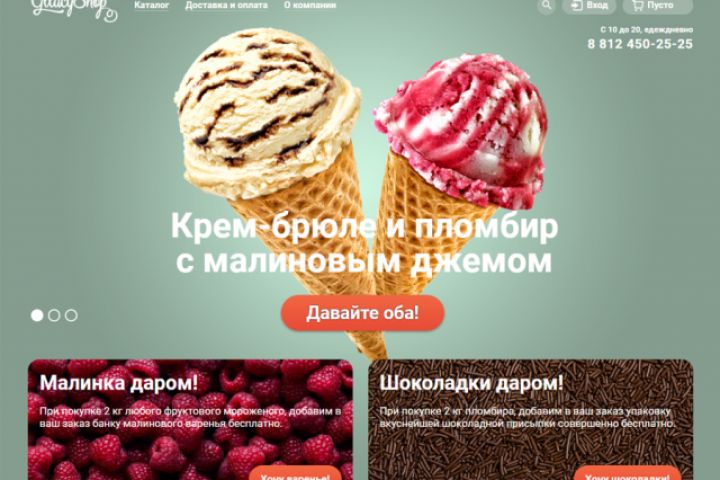Tap Хочу варенье! on Малинка даром card
The width and height of the screenshot is (720, 480).
[294, 473]
